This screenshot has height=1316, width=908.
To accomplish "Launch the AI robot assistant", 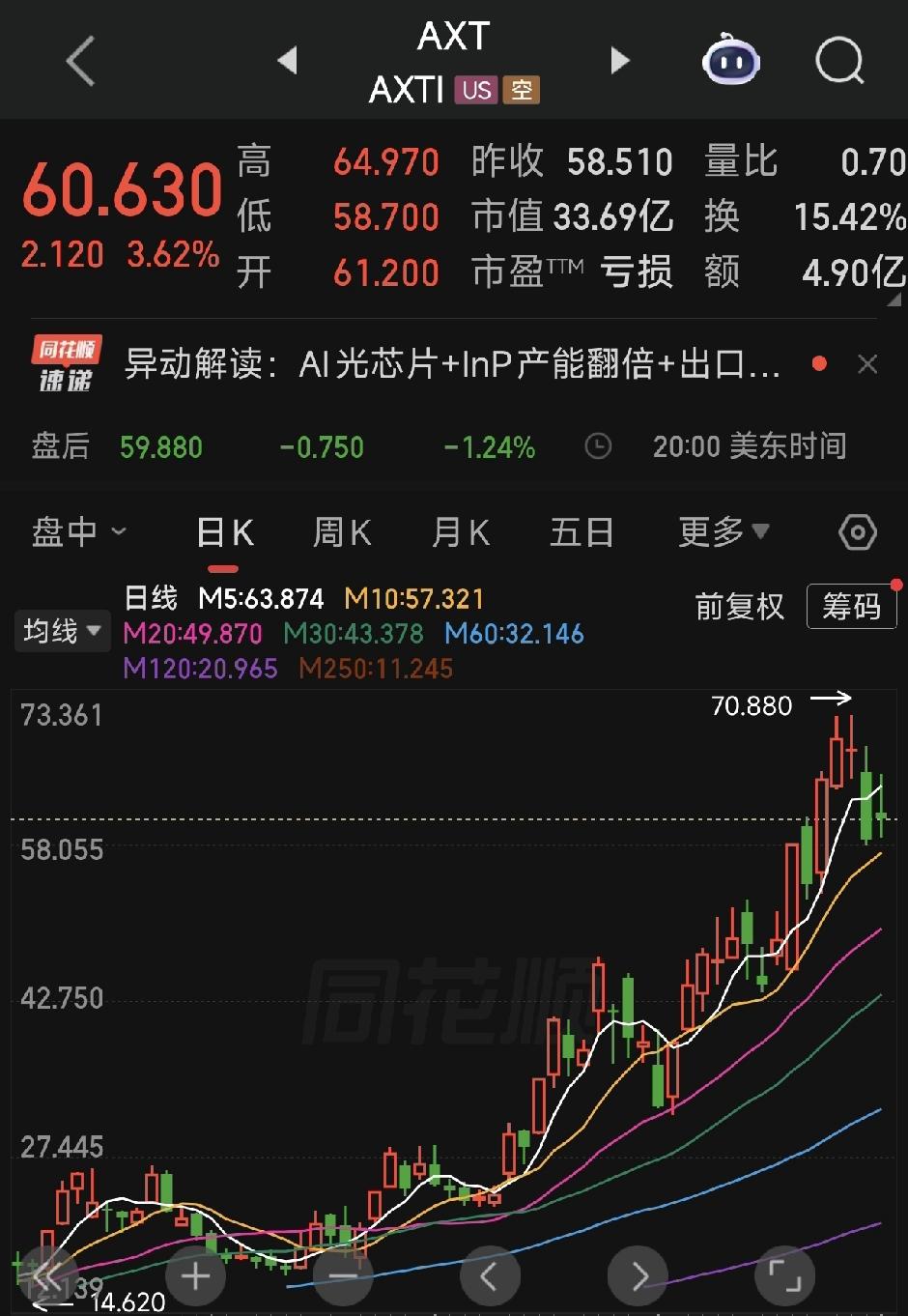I will 731,61.
